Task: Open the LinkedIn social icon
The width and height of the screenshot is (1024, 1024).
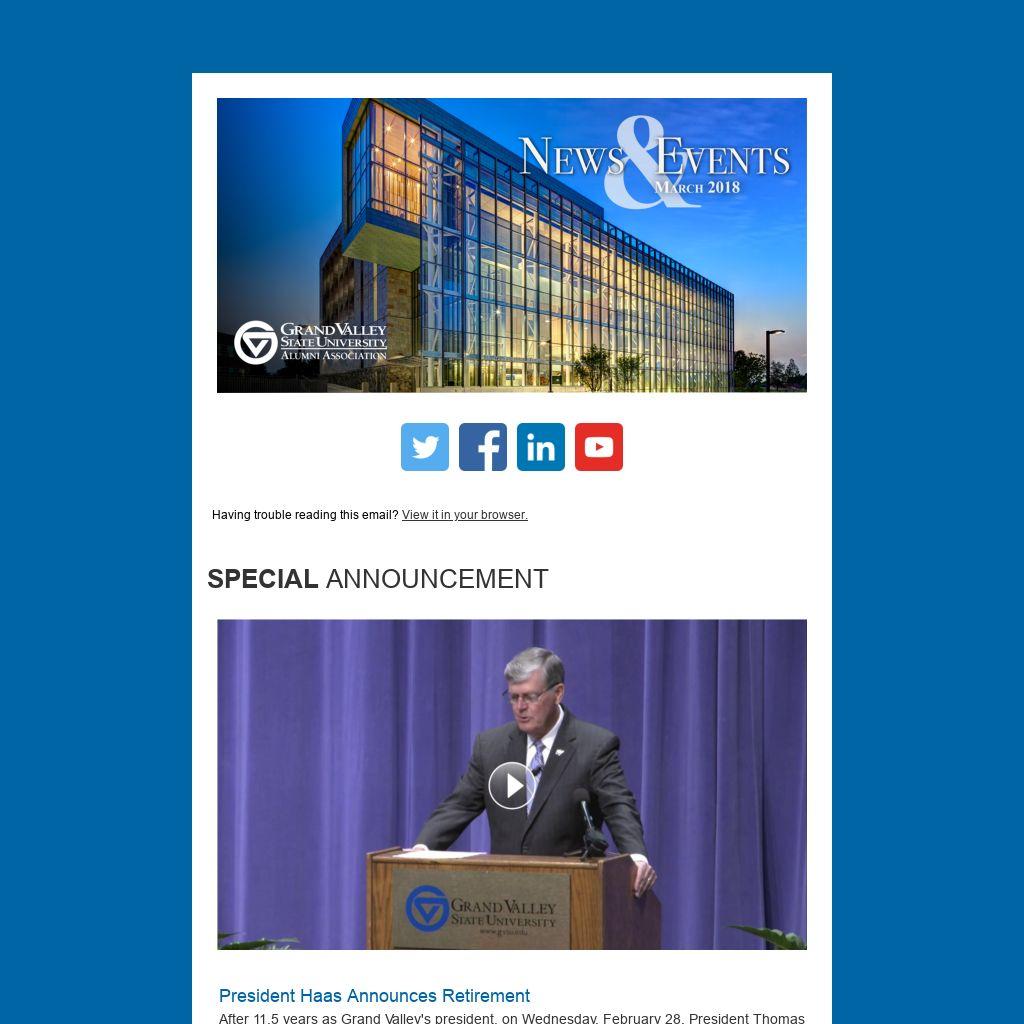Action: [x=541, y=447]
